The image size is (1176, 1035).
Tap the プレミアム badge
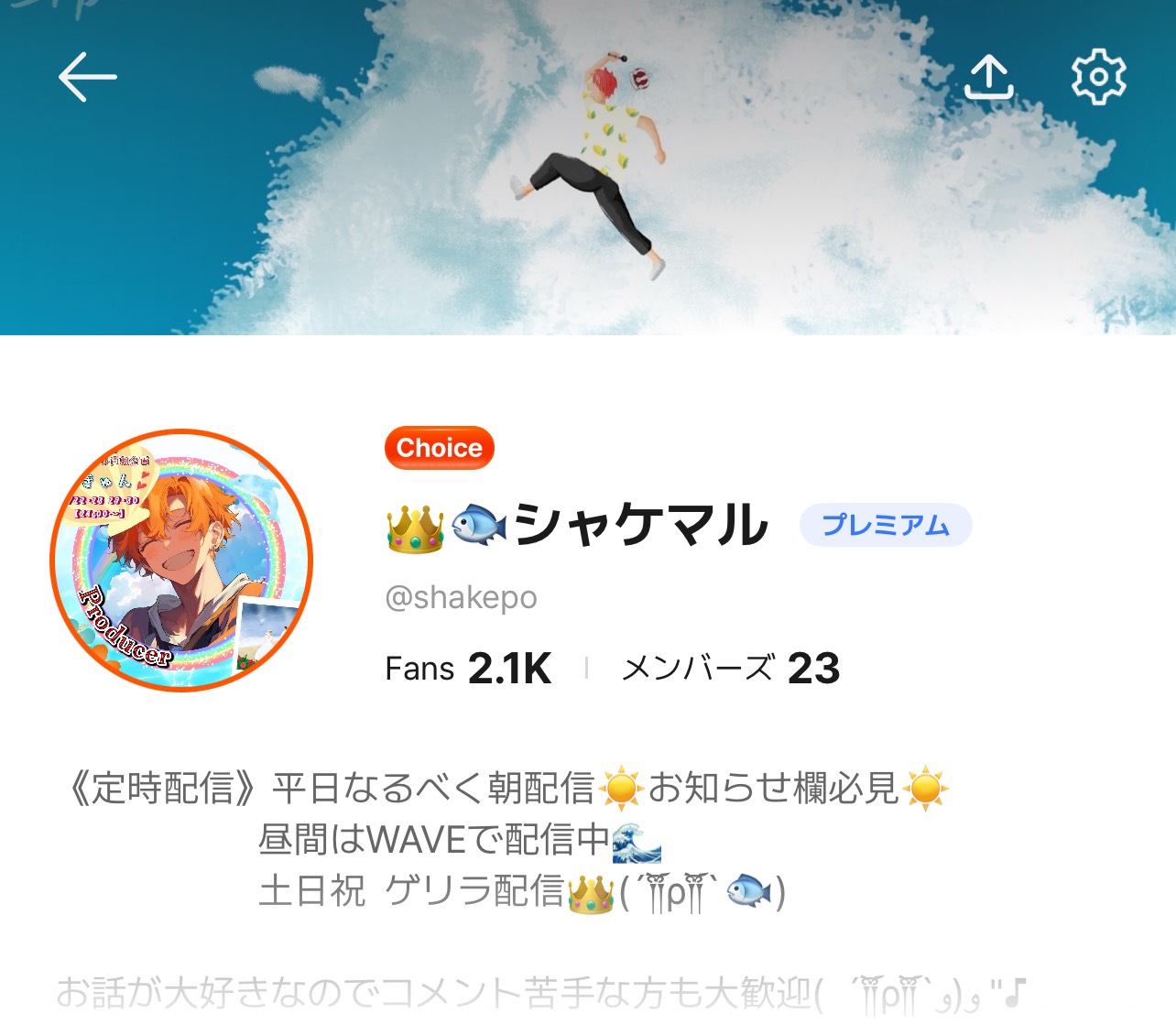885,525
